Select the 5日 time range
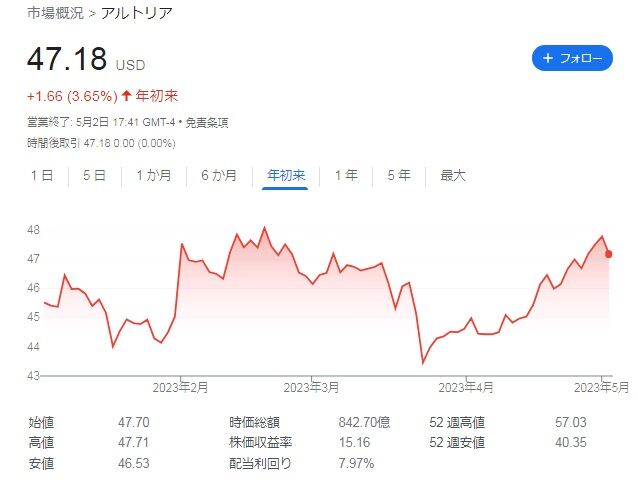Image resolution: width=638 pixels, height=484 pixels. point(94,176)
